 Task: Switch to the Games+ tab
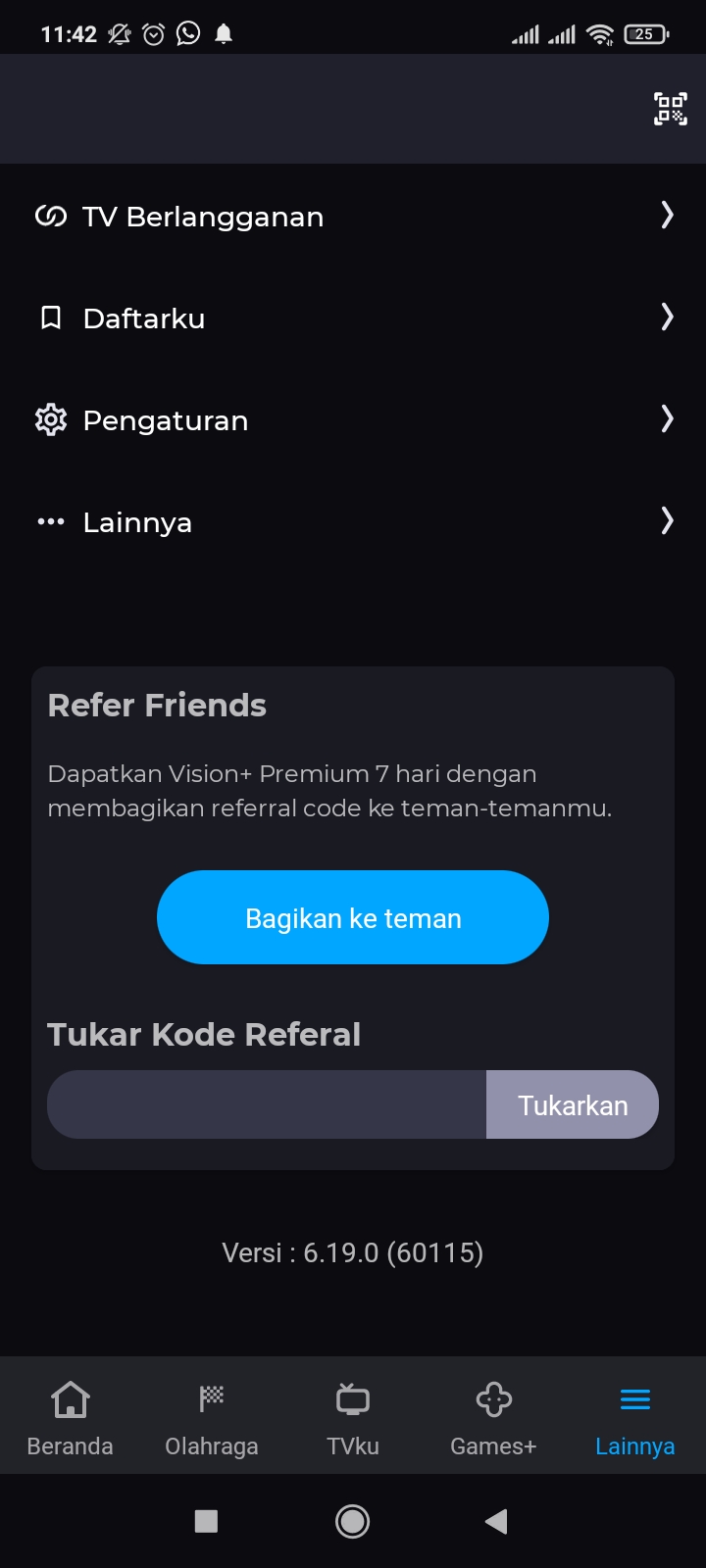click(x=493, y=1416)
